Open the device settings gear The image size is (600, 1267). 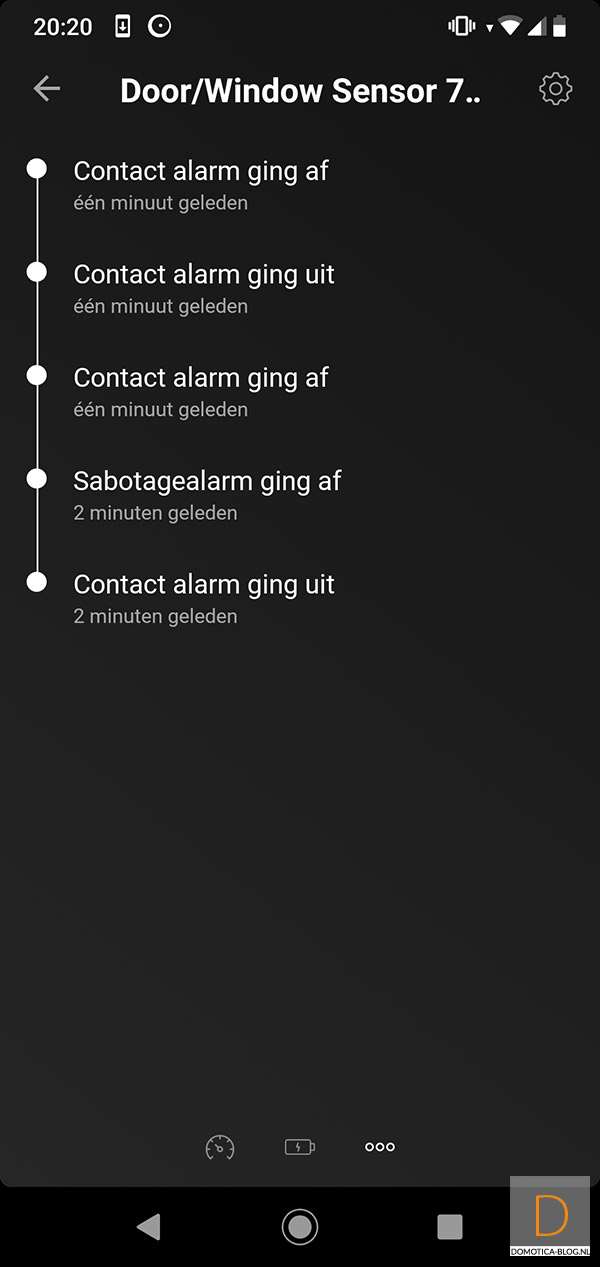[x=555, y=89]
